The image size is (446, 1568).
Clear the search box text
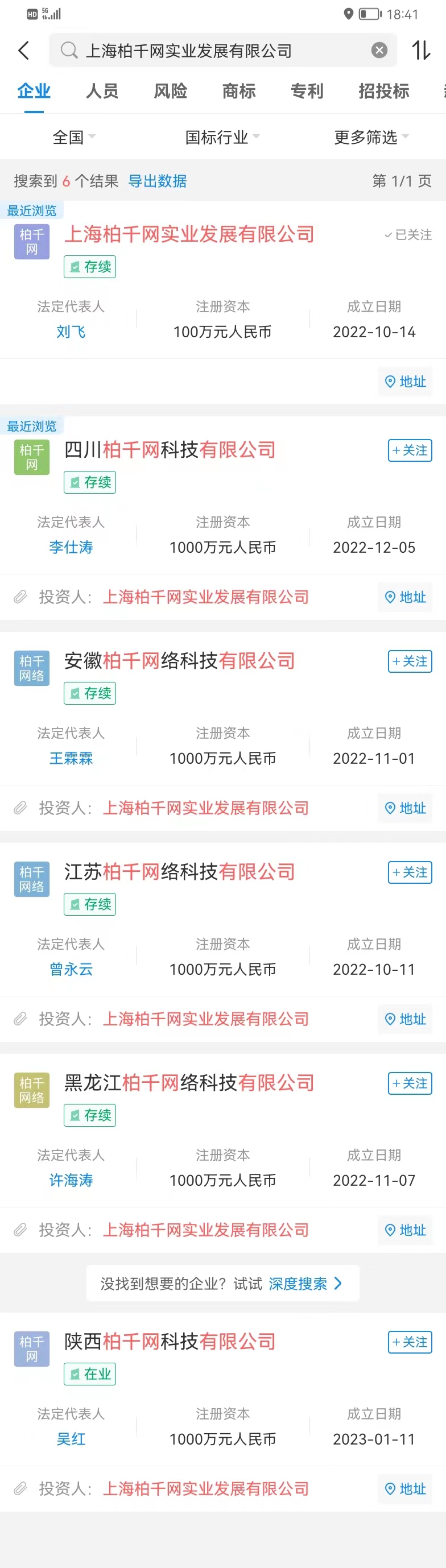click(379, 51)
